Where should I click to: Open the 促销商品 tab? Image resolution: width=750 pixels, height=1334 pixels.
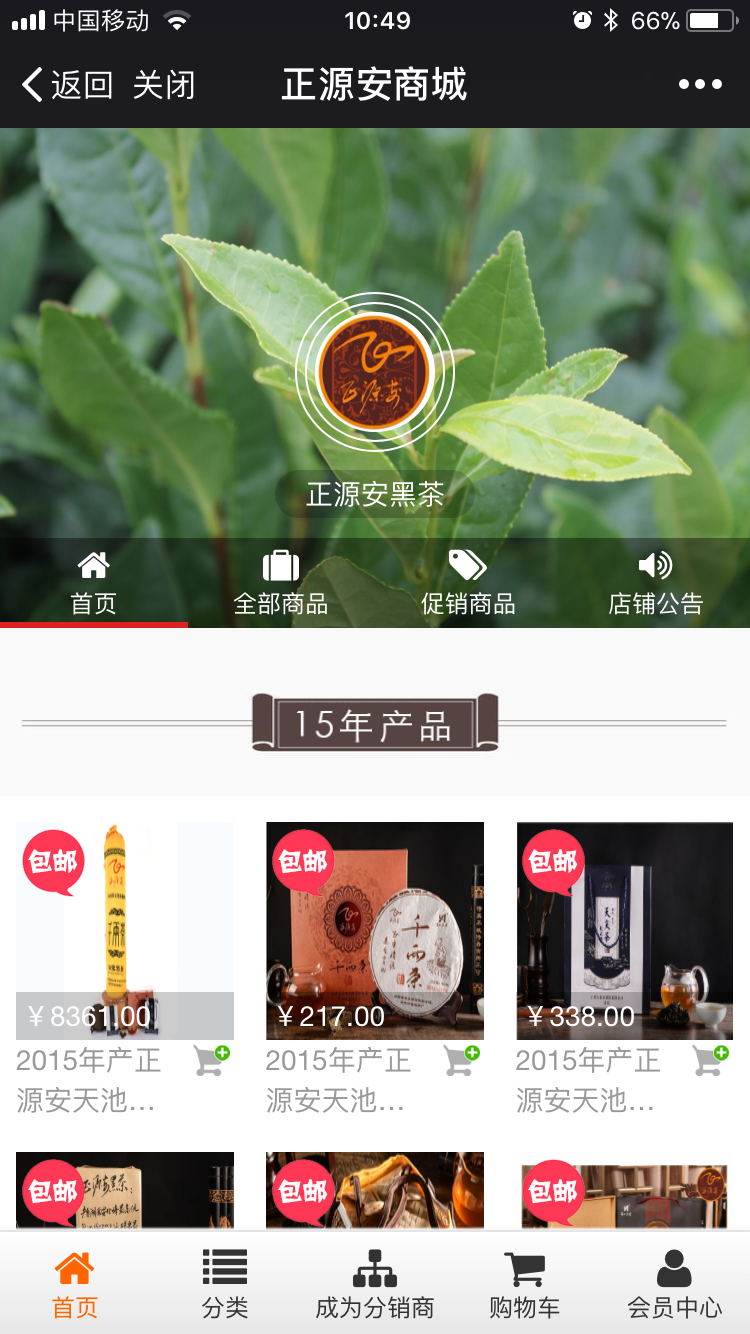468,583
